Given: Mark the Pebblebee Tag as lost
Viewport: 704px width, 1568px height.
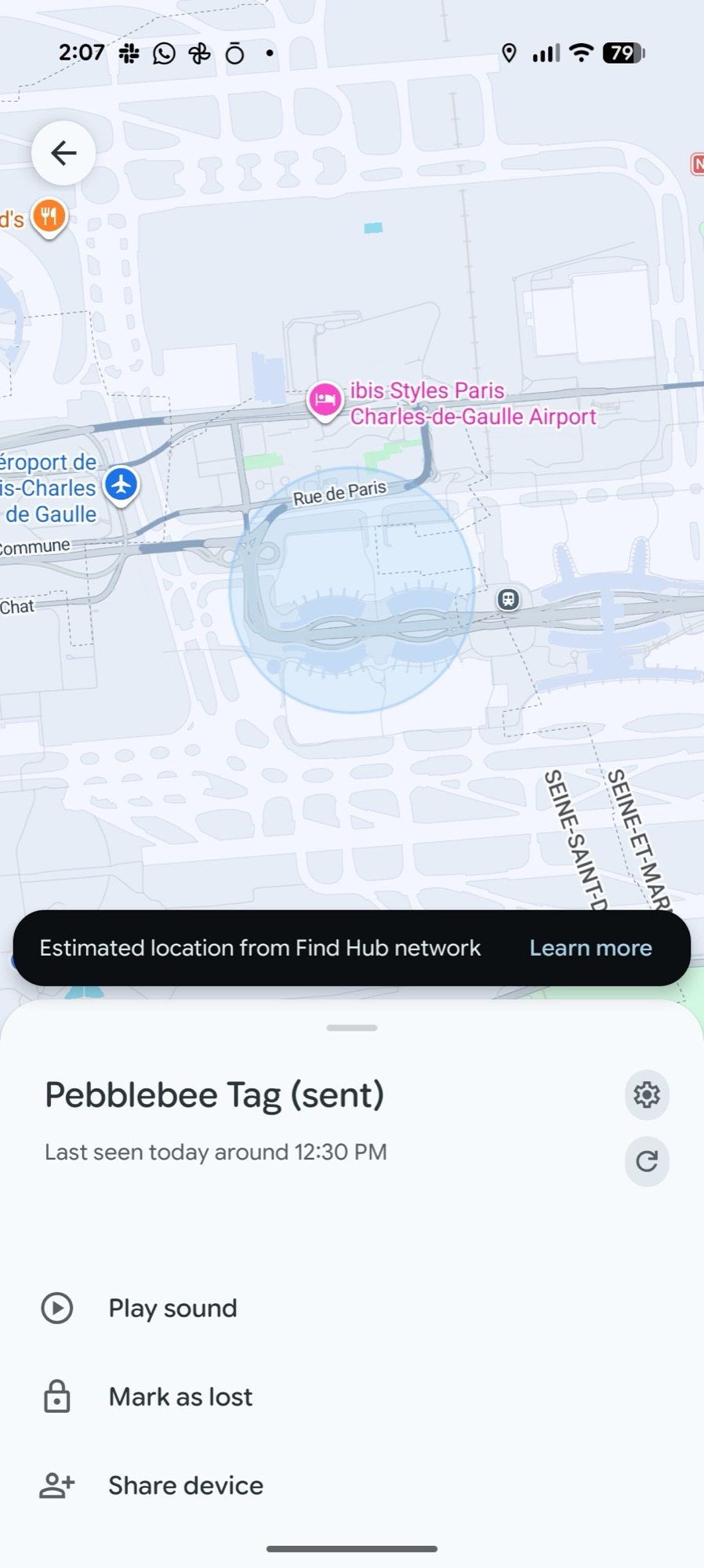Looking at the screenshot, I should [x=180, y=1396].
